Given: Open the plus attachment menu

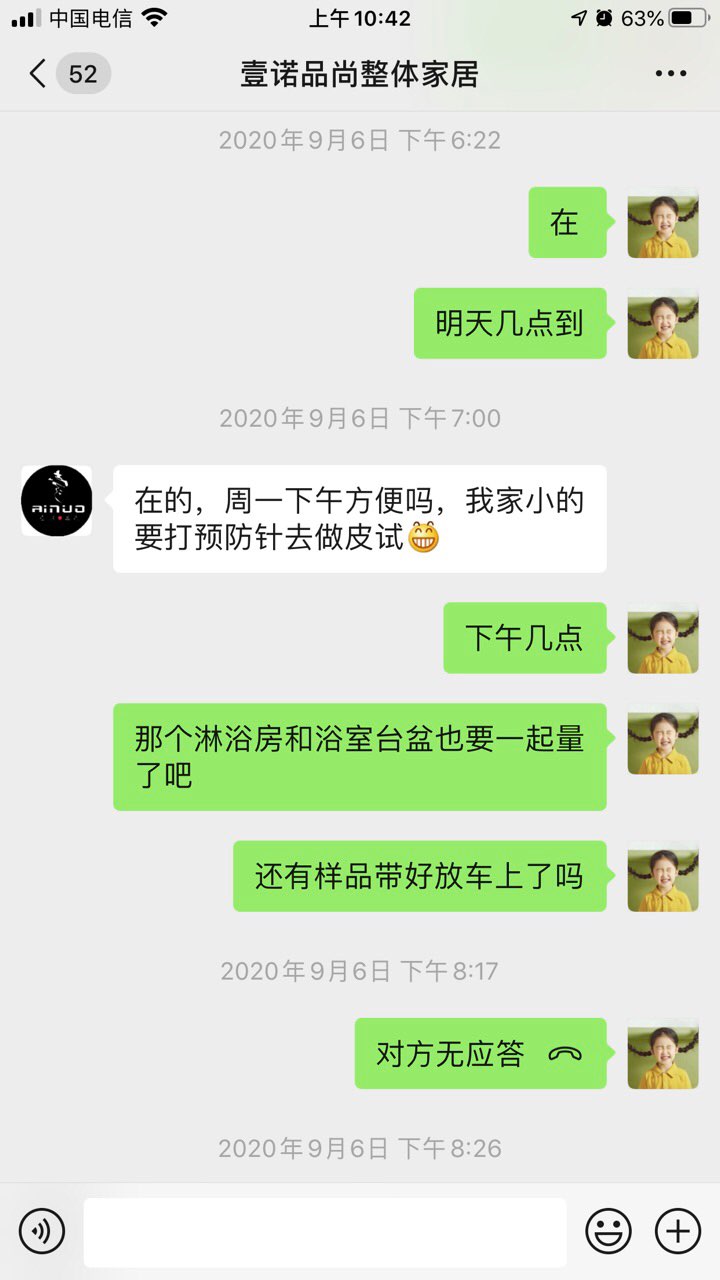Looking at the screenshot, I should tap(678, 1231).
